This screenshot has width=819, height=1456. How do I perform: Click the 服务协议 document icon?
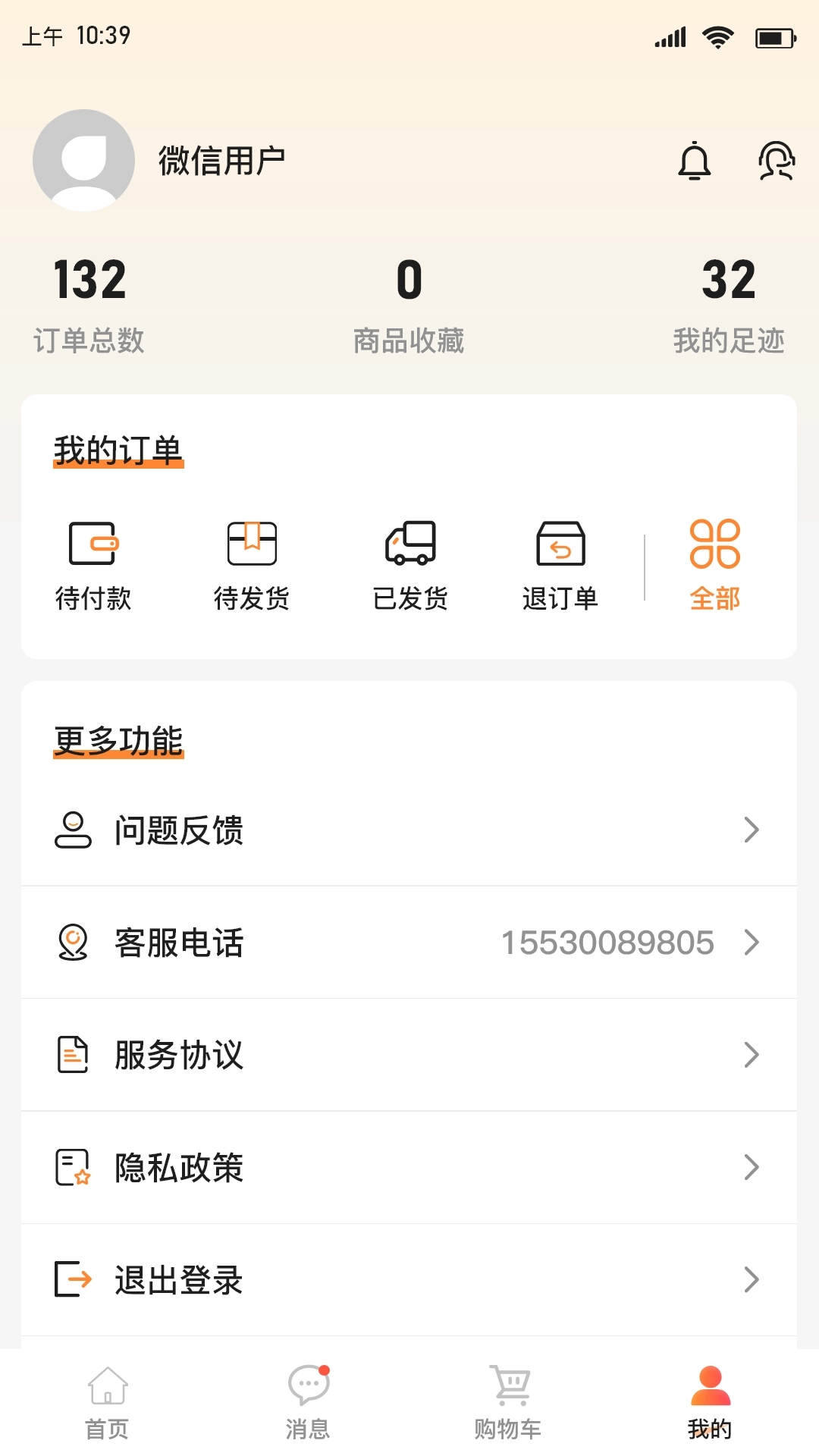point(72,1054)
